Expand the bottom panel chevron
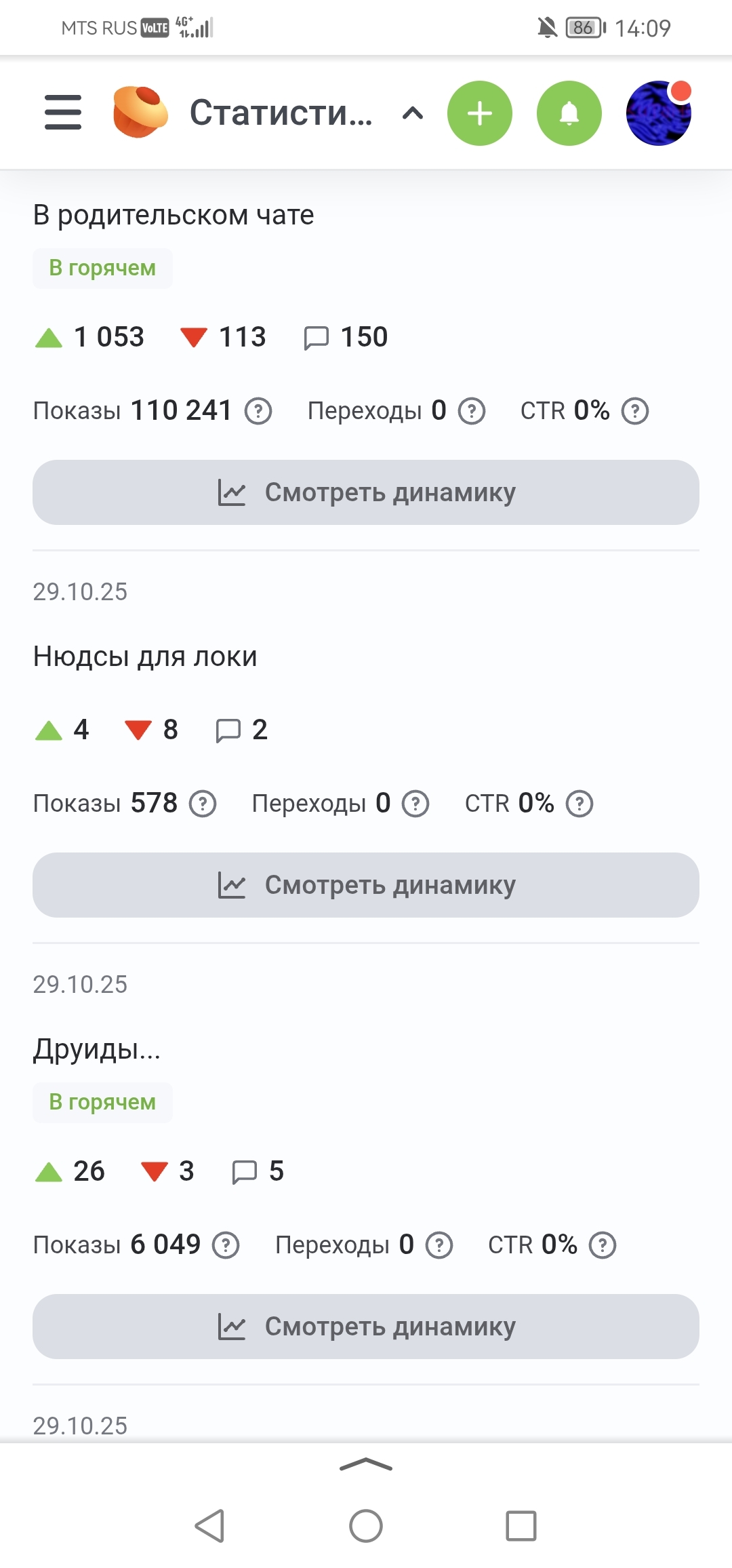The height and width of the screenshot is (1568, 732). tap(366, 1466)
